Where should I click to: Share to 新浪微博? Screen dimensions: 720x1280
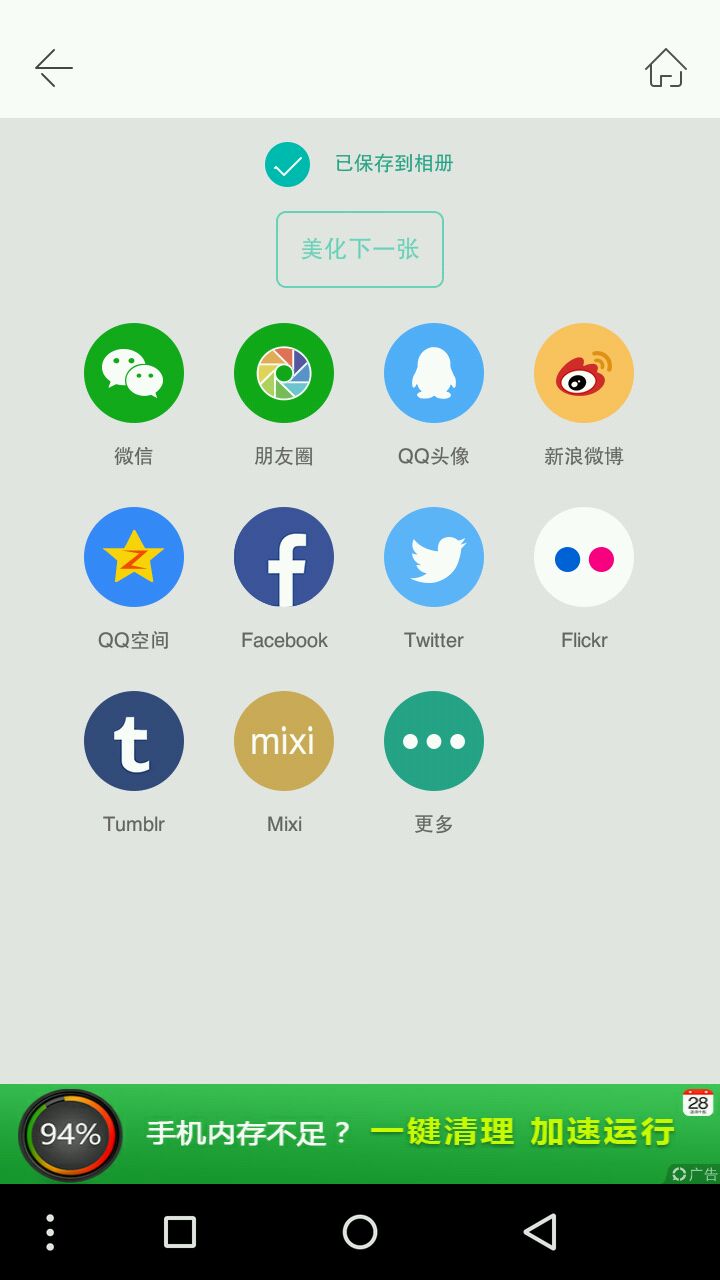click(x=584, y=373)
